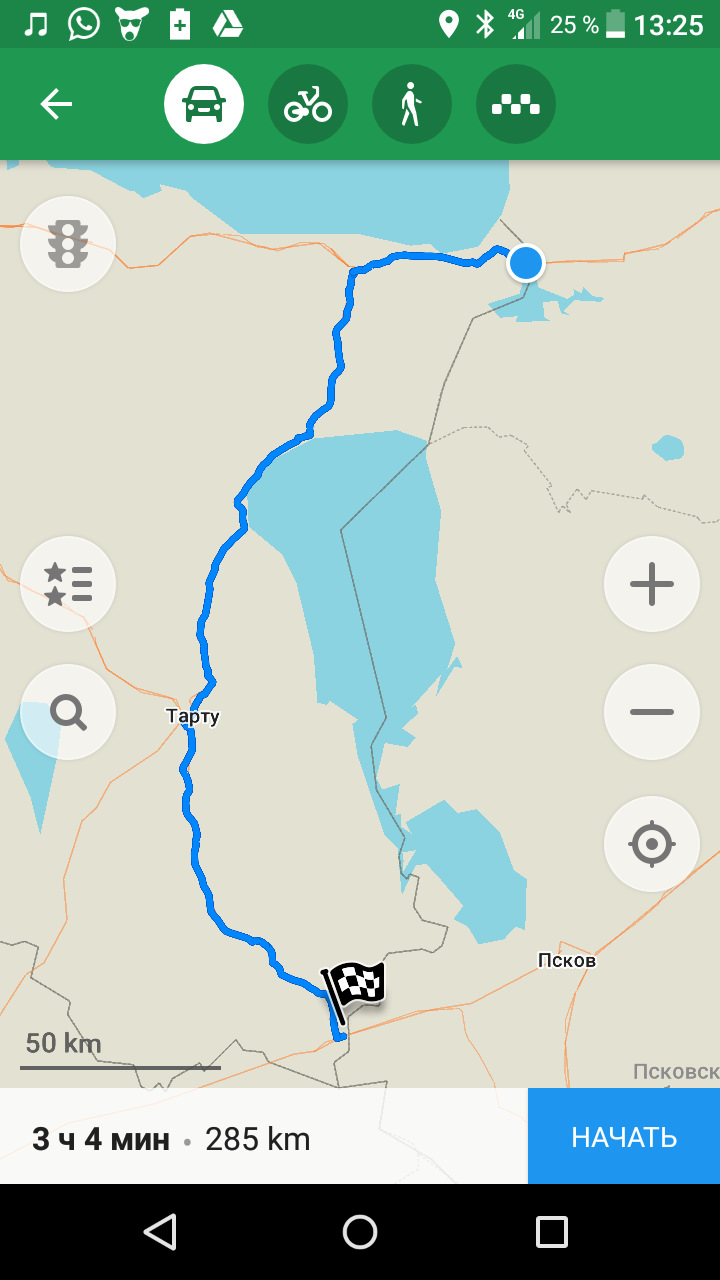Viewport: 720px width, 1280px height.
Task: Switch to bicycle routing mode
Action: point(308,104)
